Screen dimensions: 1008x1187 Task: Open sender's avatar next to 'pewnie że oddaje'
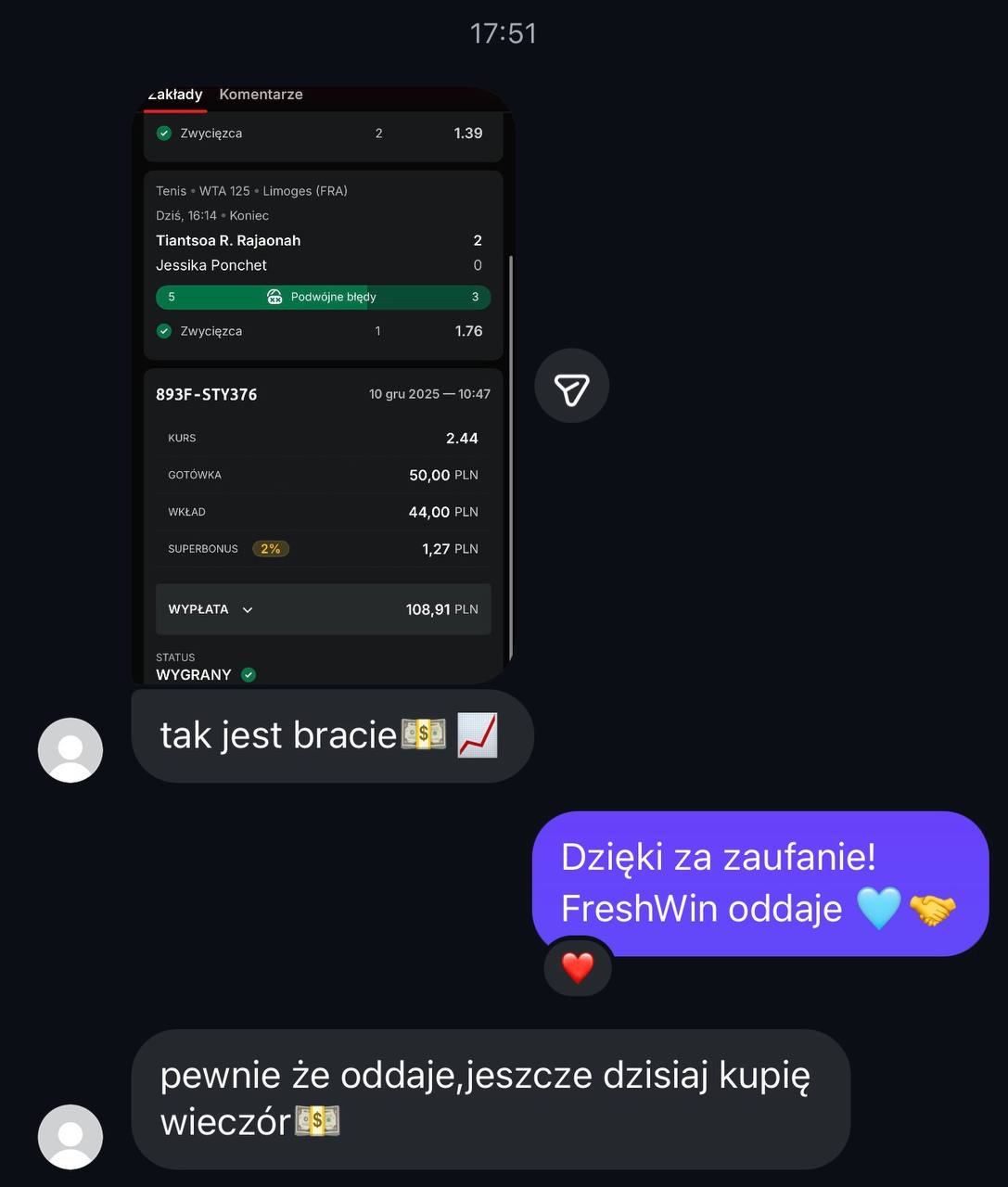(x=70, y=1136)
